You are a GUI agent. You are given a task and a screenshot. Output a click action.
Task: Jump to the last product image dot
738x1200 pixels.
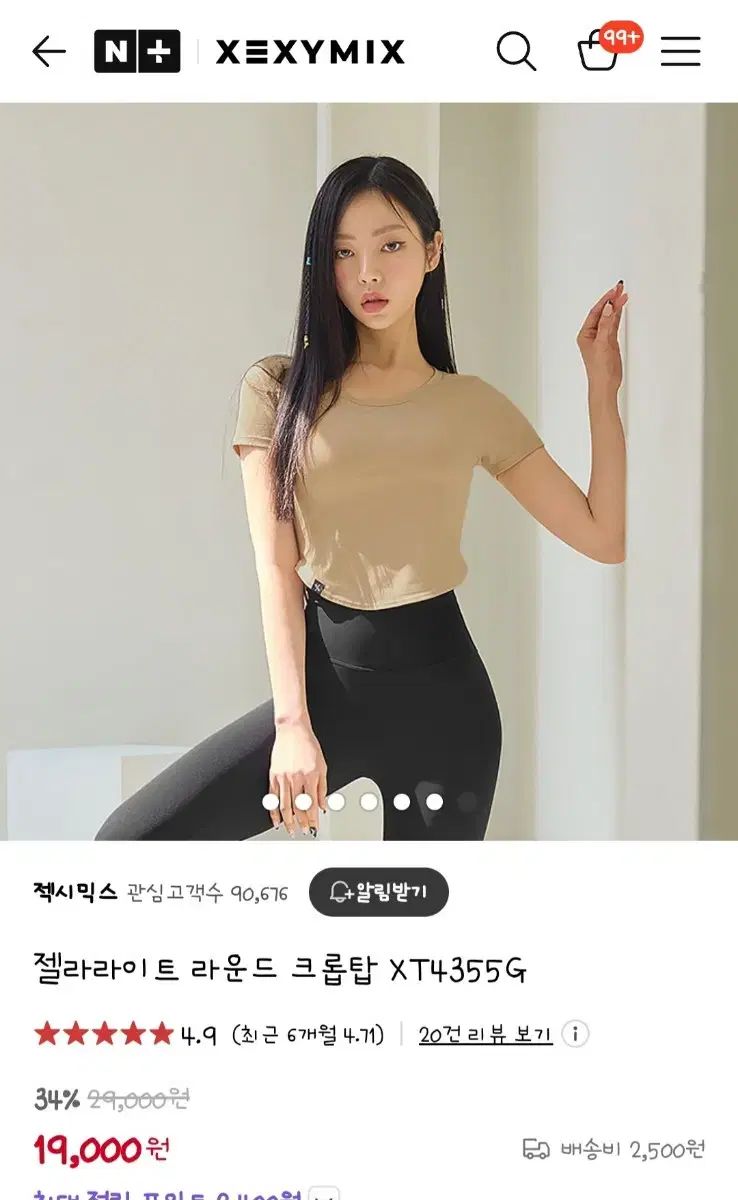click(x=466, y=802)
